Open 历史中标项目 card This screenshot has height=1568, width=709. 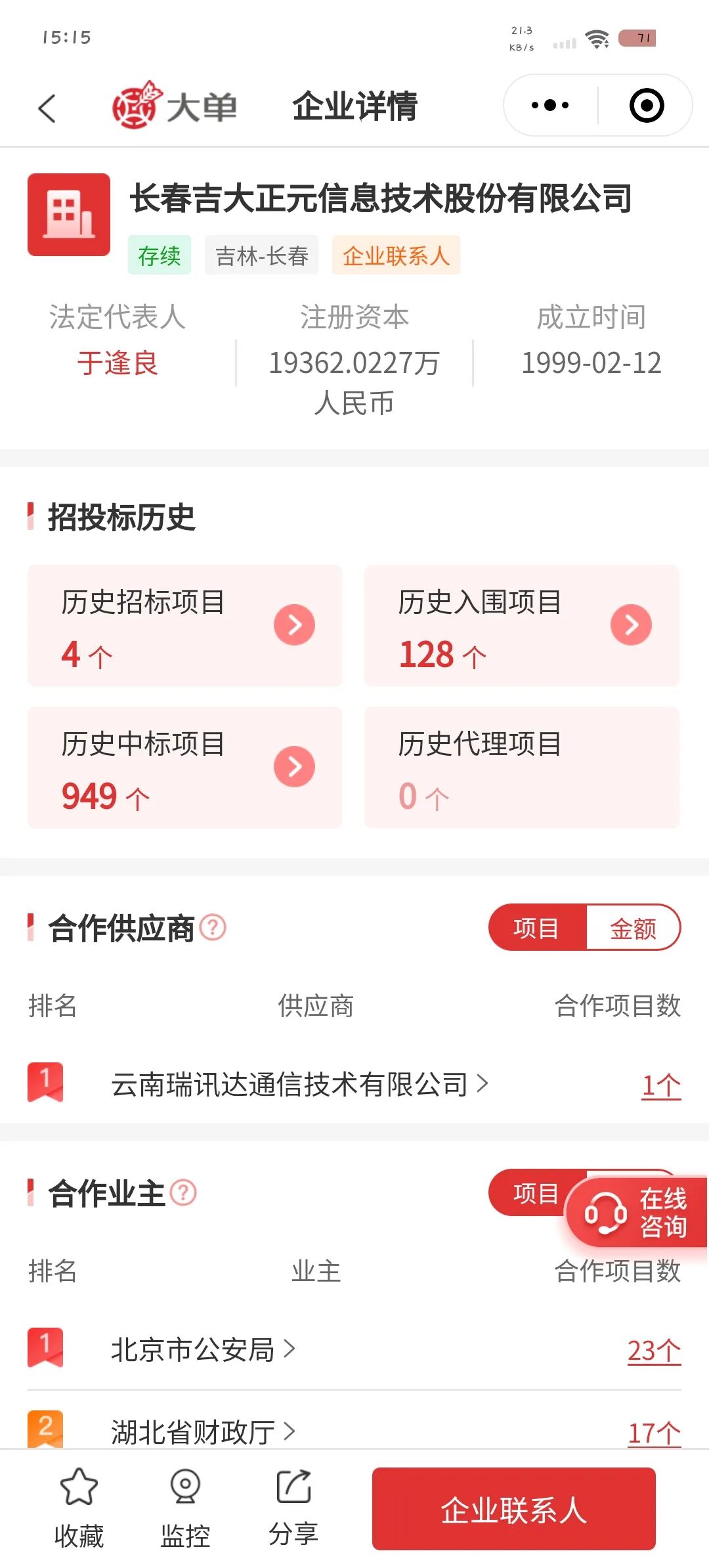(x=184, y=767)
